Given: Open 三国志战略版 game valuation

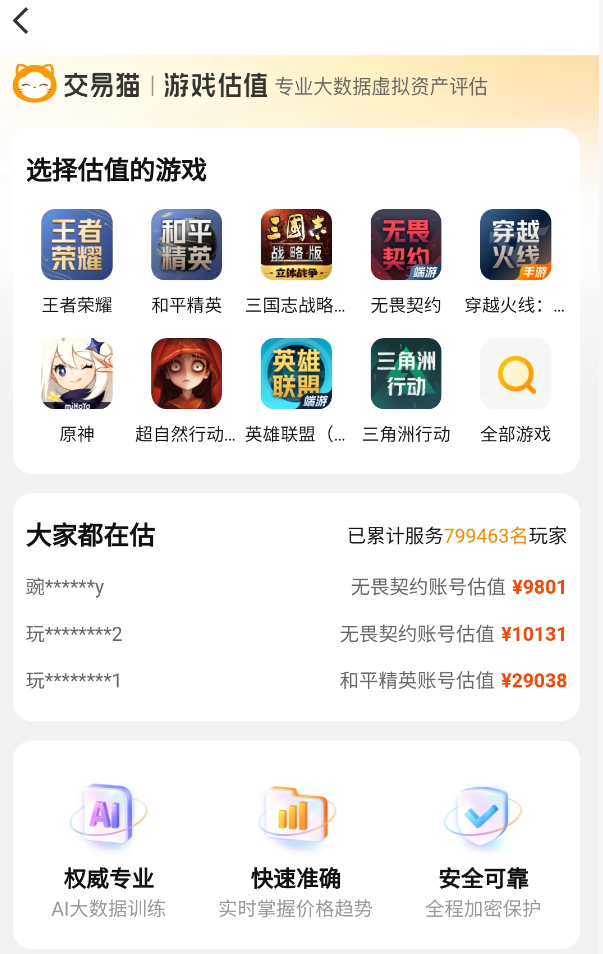Looking at the screenshot, I should pyautogui.click(x=296, y=245).
